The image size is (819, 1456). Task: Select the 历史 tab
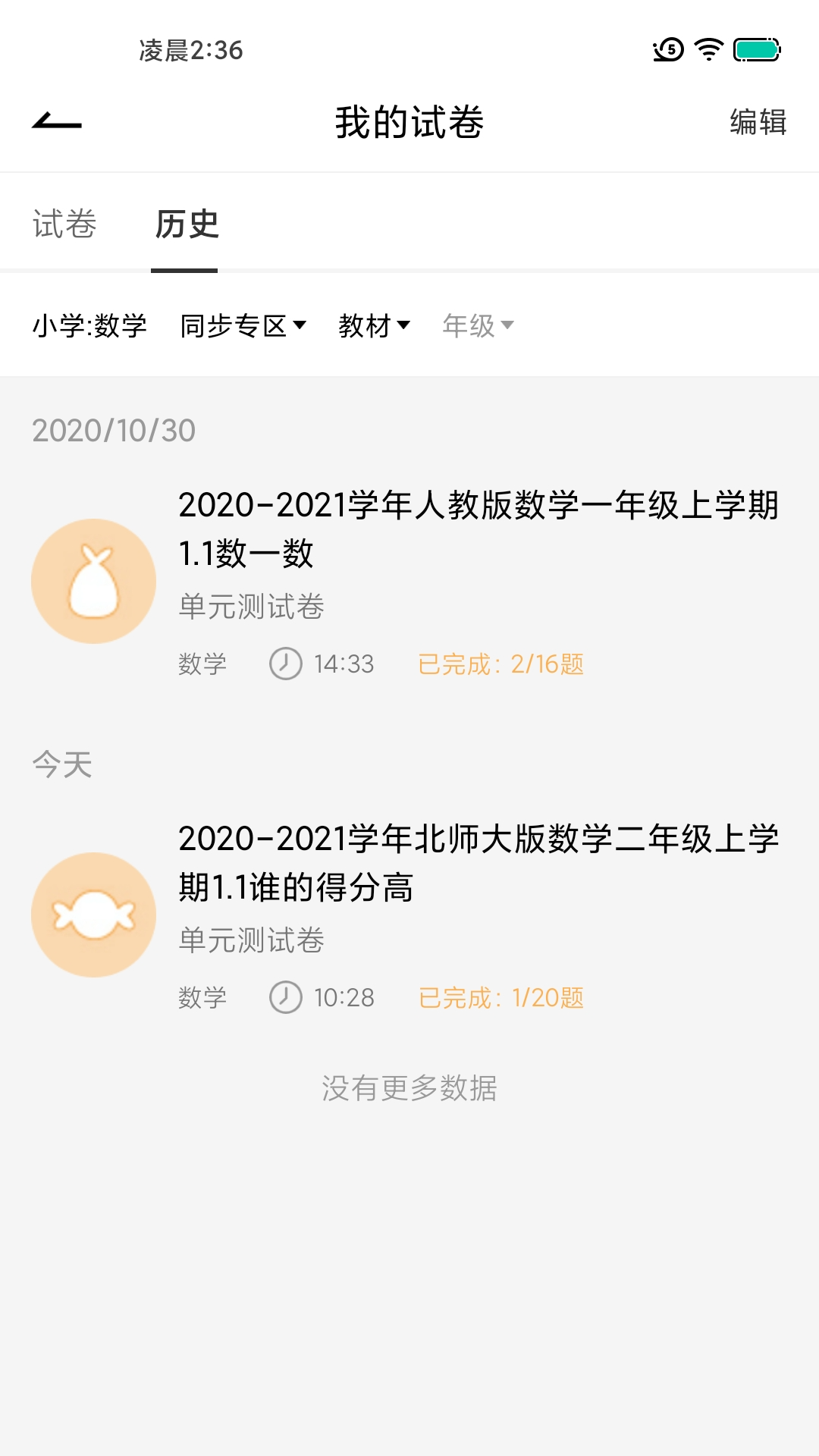point(184,224)
